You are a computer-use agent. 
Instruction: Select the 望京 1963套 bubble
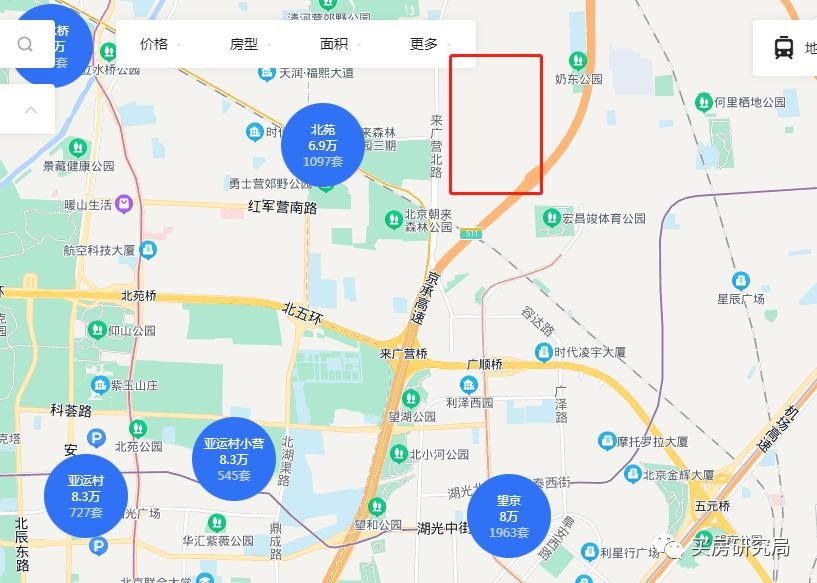click(x=509, y=516)
